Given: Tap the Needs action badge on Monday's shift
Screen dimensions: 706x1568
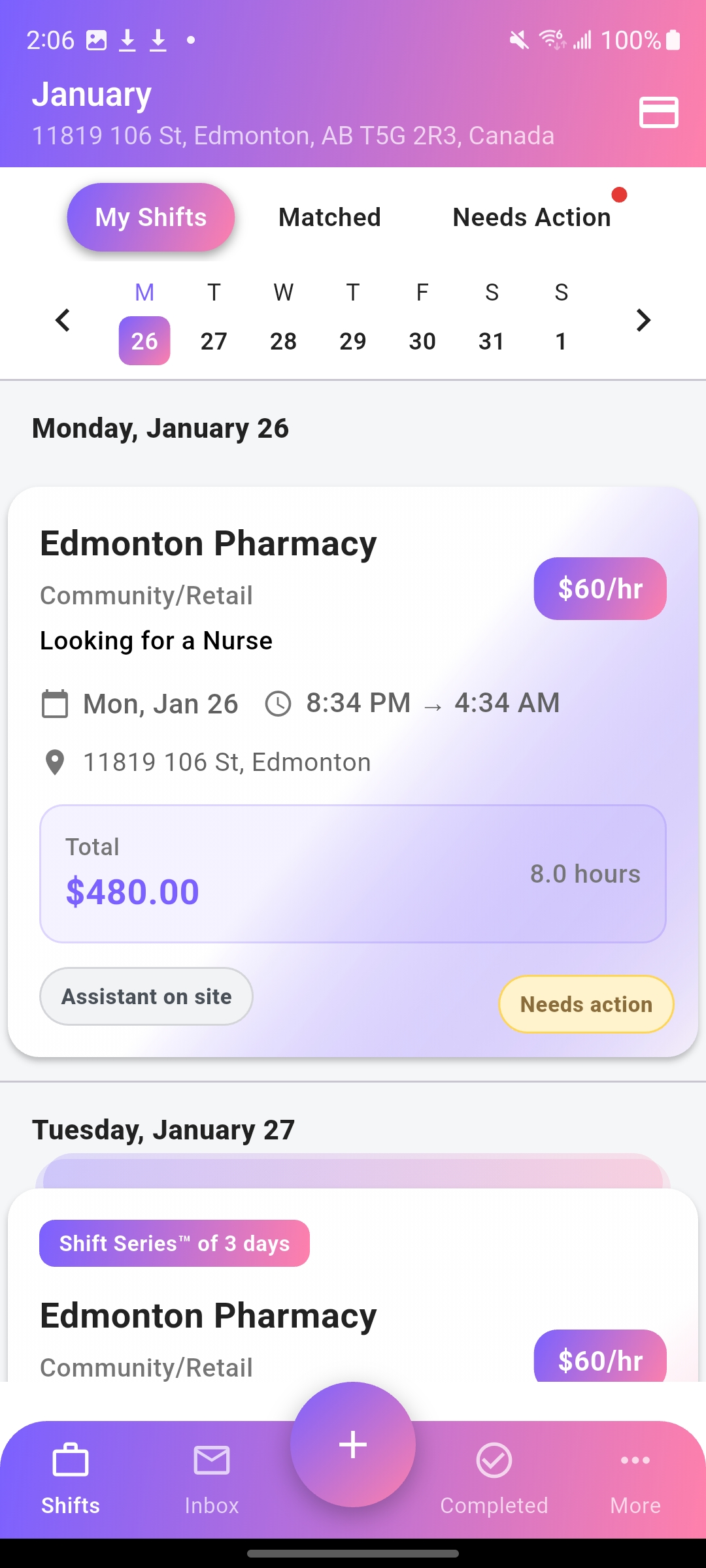Looking at the screenshot, I should point(585,1004).
